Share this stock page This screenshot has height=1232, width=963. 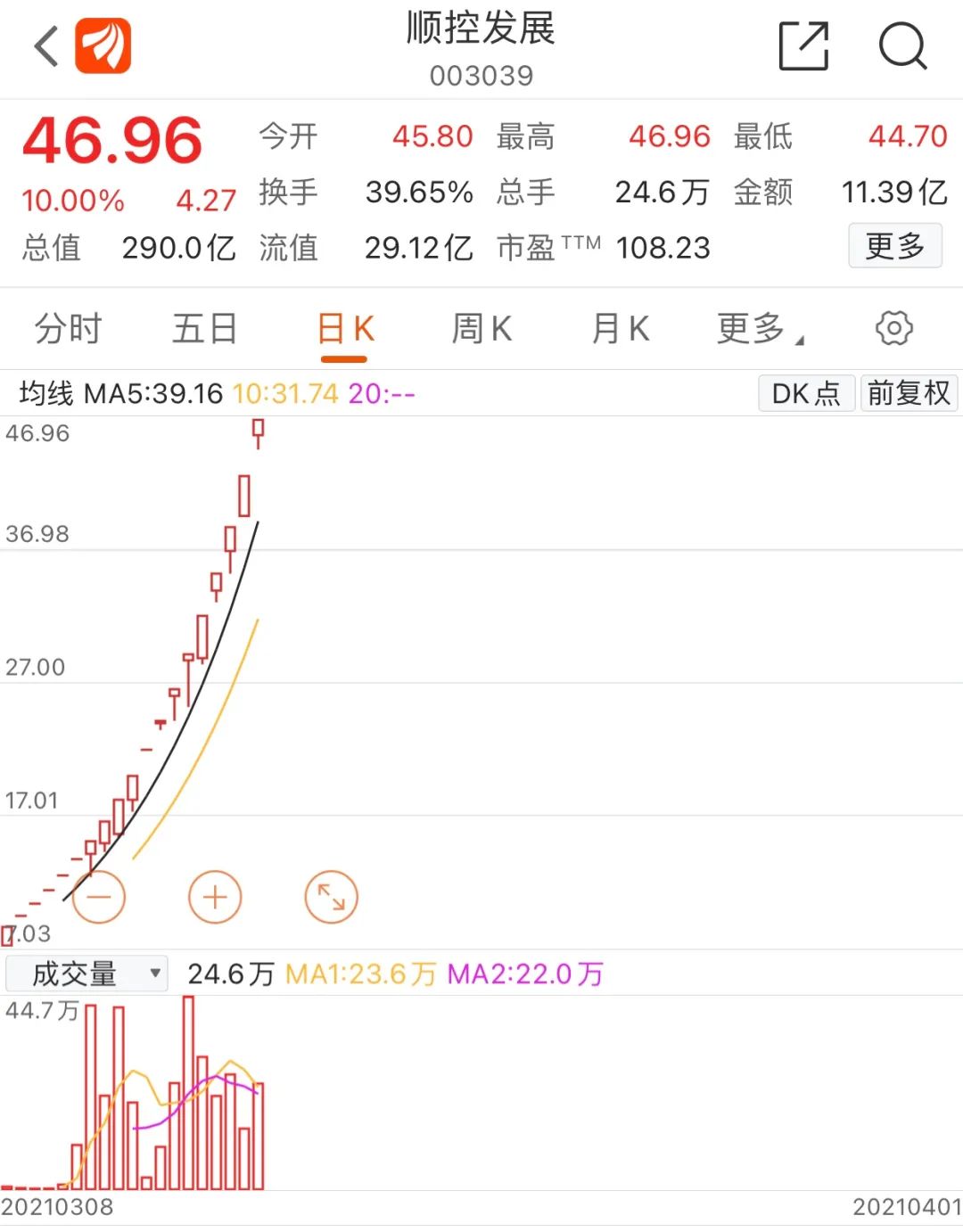point(803,46)
